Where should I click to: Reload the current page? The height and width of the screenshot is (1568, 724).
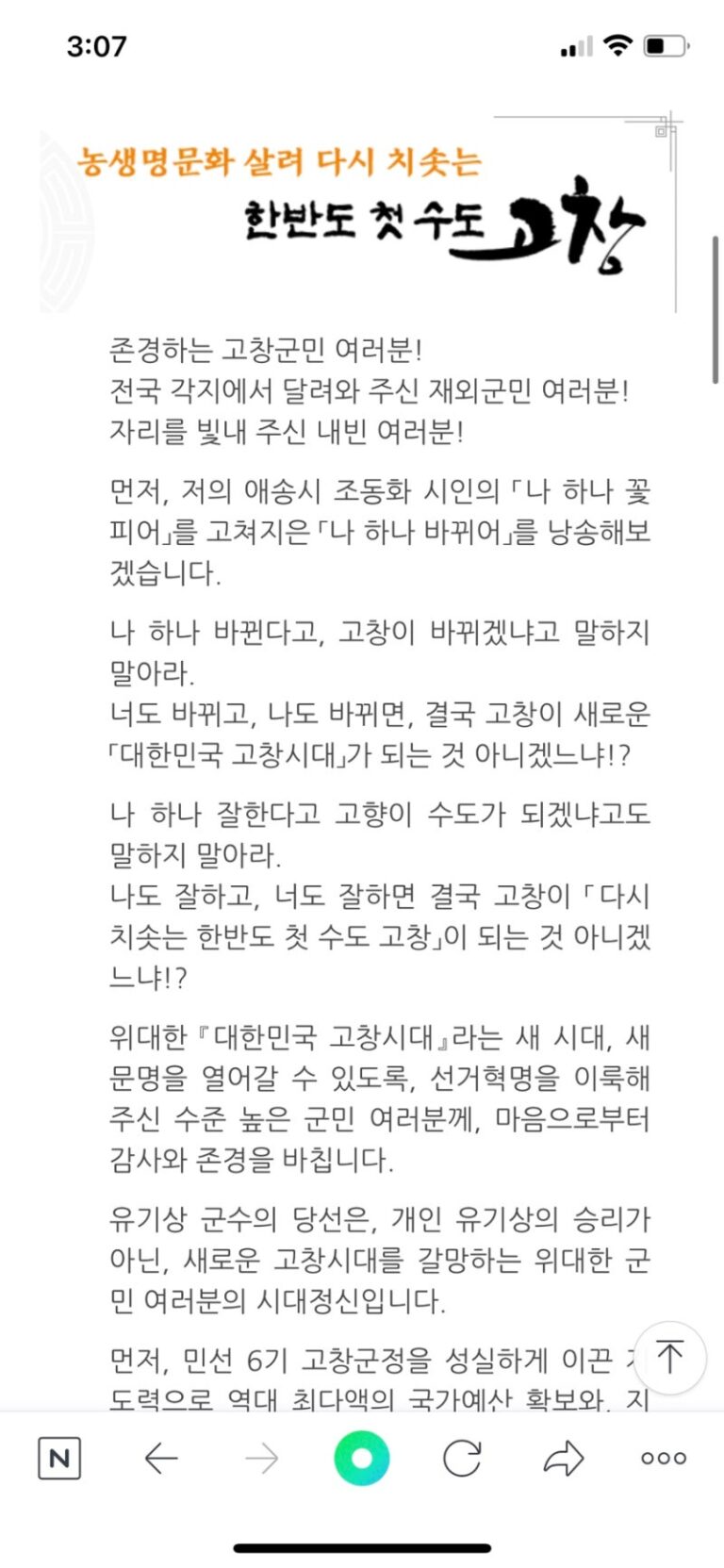pyautogui.click(x=462, y=1459)
